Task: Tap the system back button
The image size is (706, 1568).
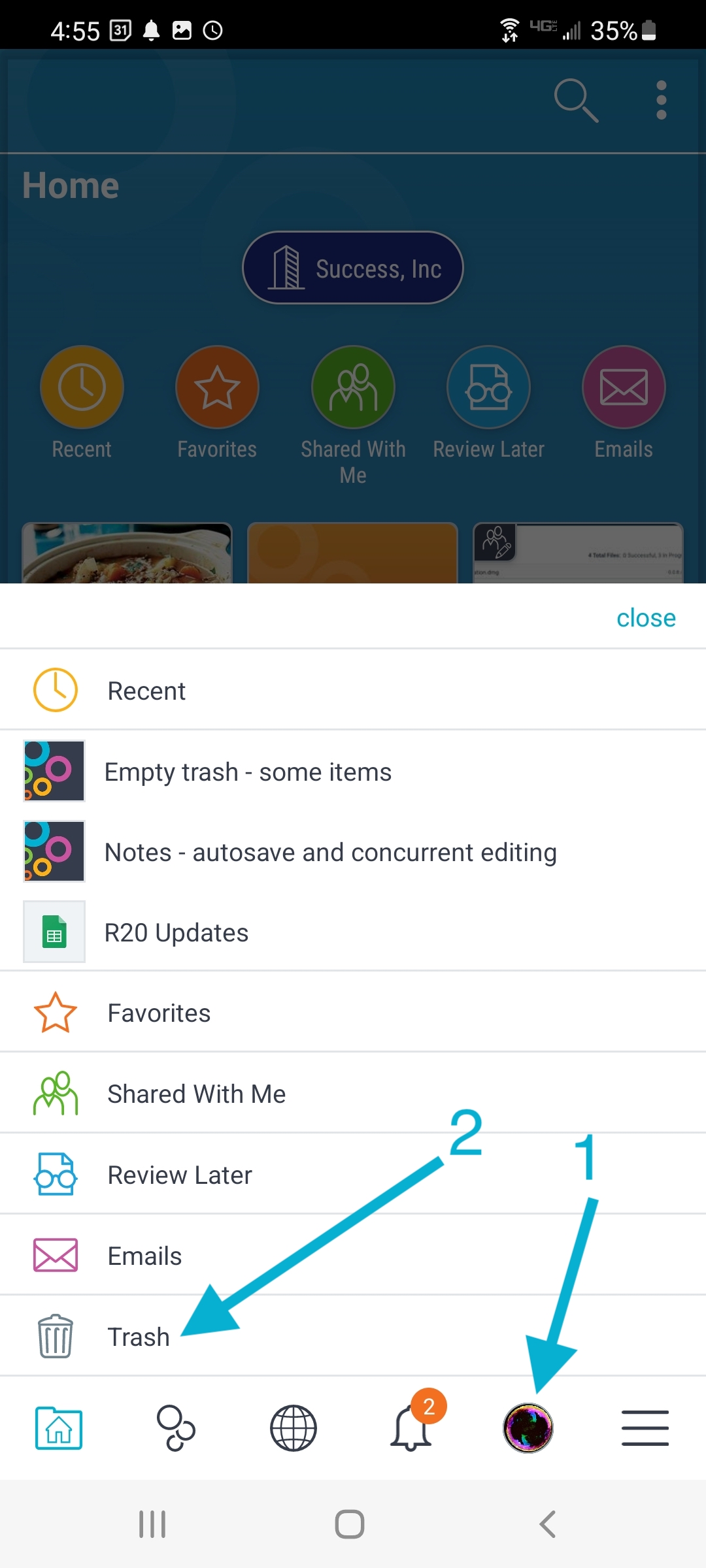Action: tap(548, 1524)
